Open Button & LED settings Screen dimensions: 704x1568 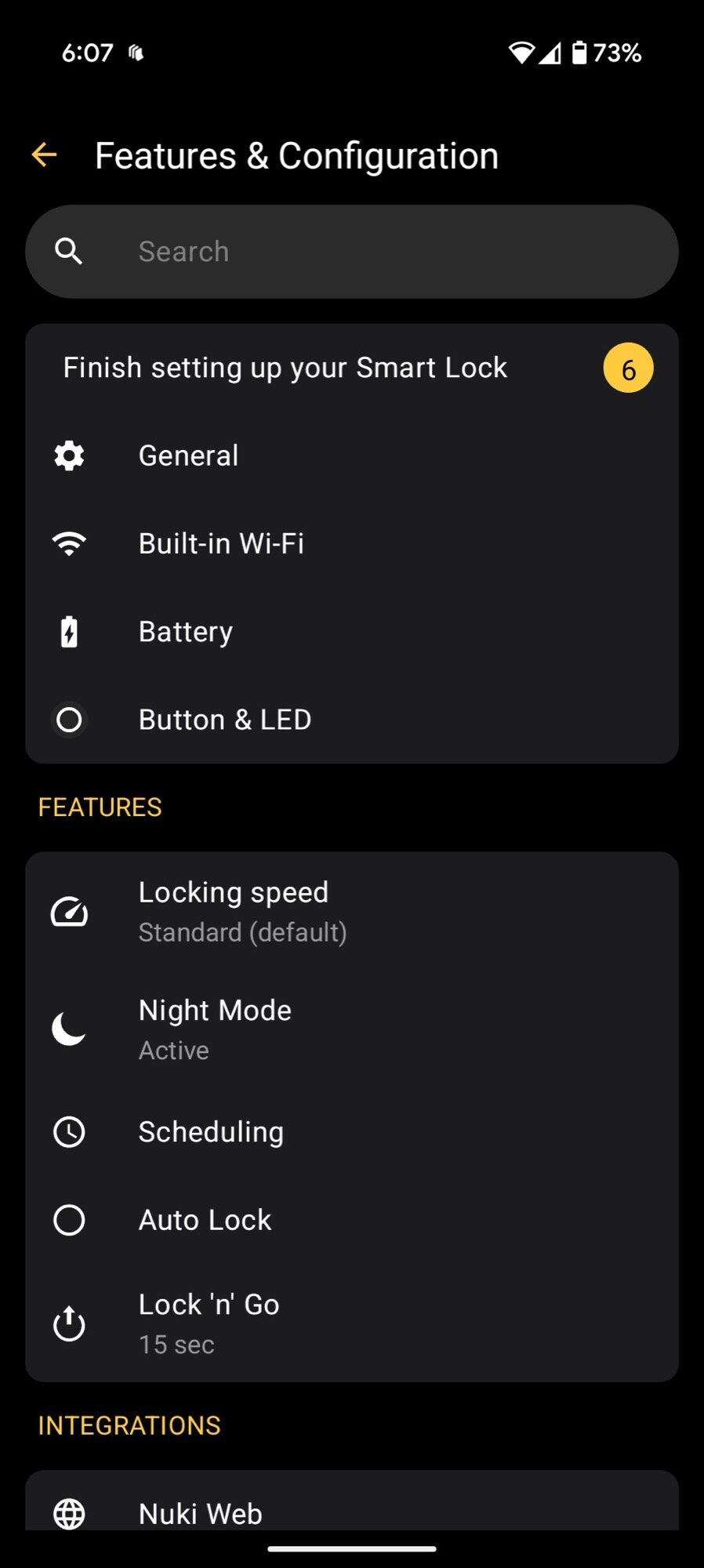coord(351,720)
